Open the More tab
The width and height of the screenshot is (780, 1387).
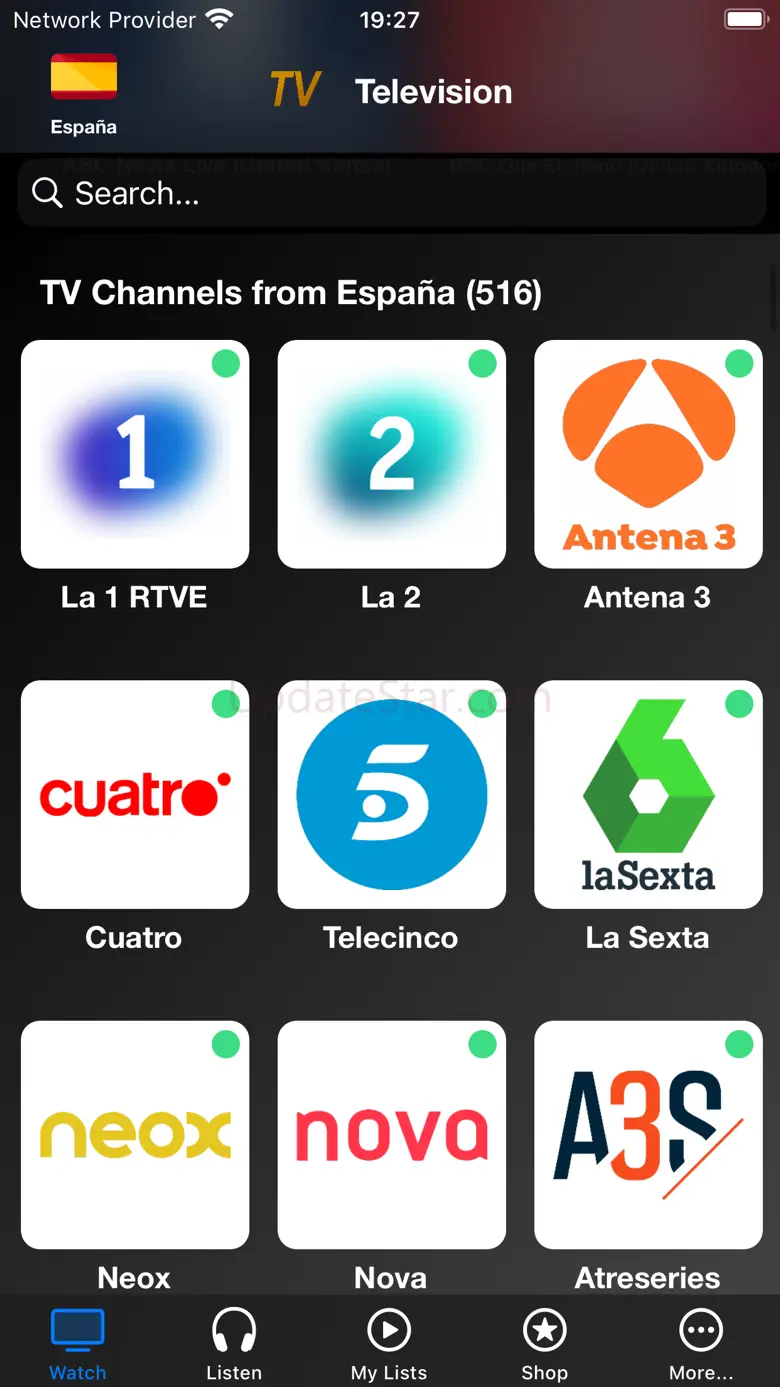click(x=701, y=1344)
